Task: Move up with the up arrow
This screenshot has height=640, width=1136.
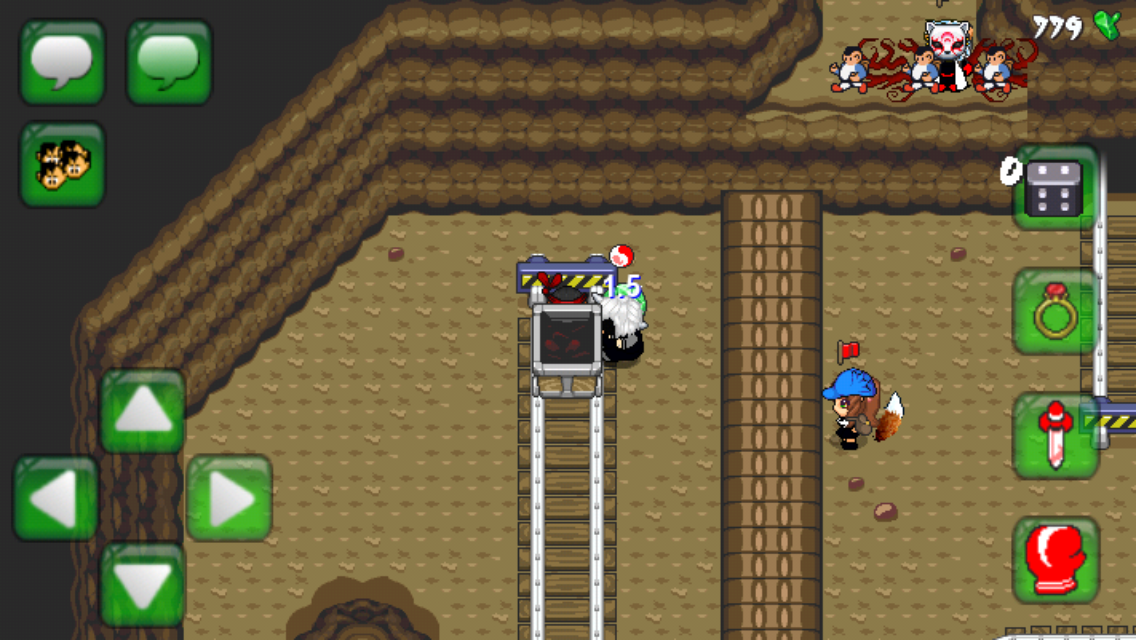Action: 143,411
